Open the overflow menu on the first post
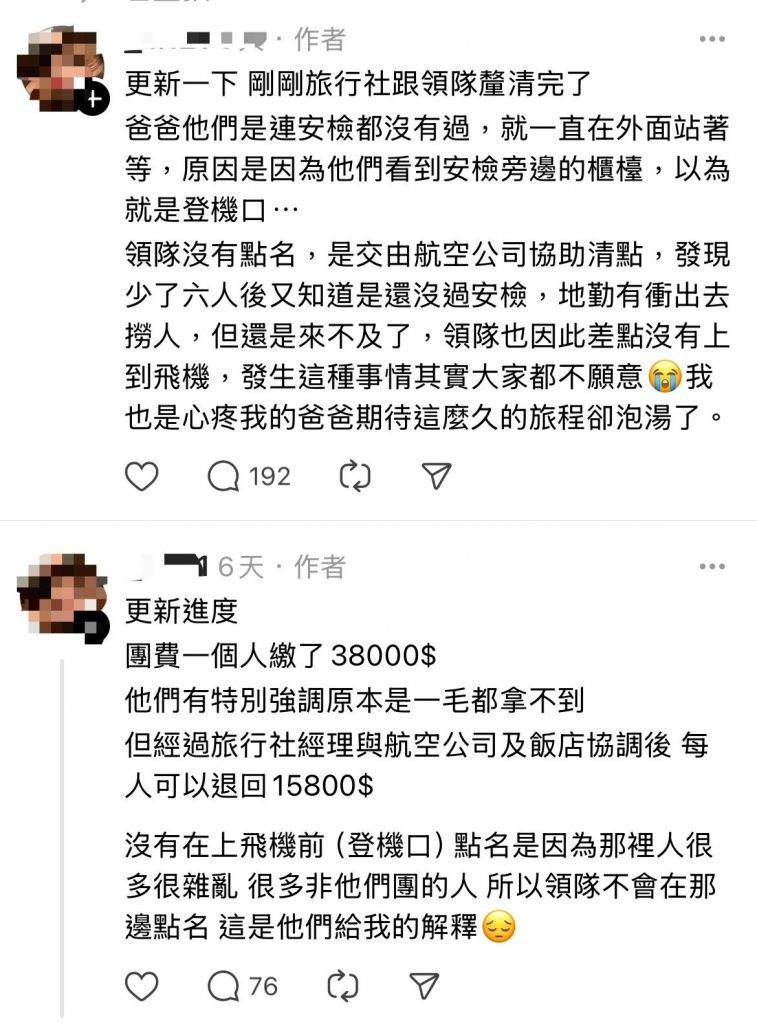 coord(712,39)
